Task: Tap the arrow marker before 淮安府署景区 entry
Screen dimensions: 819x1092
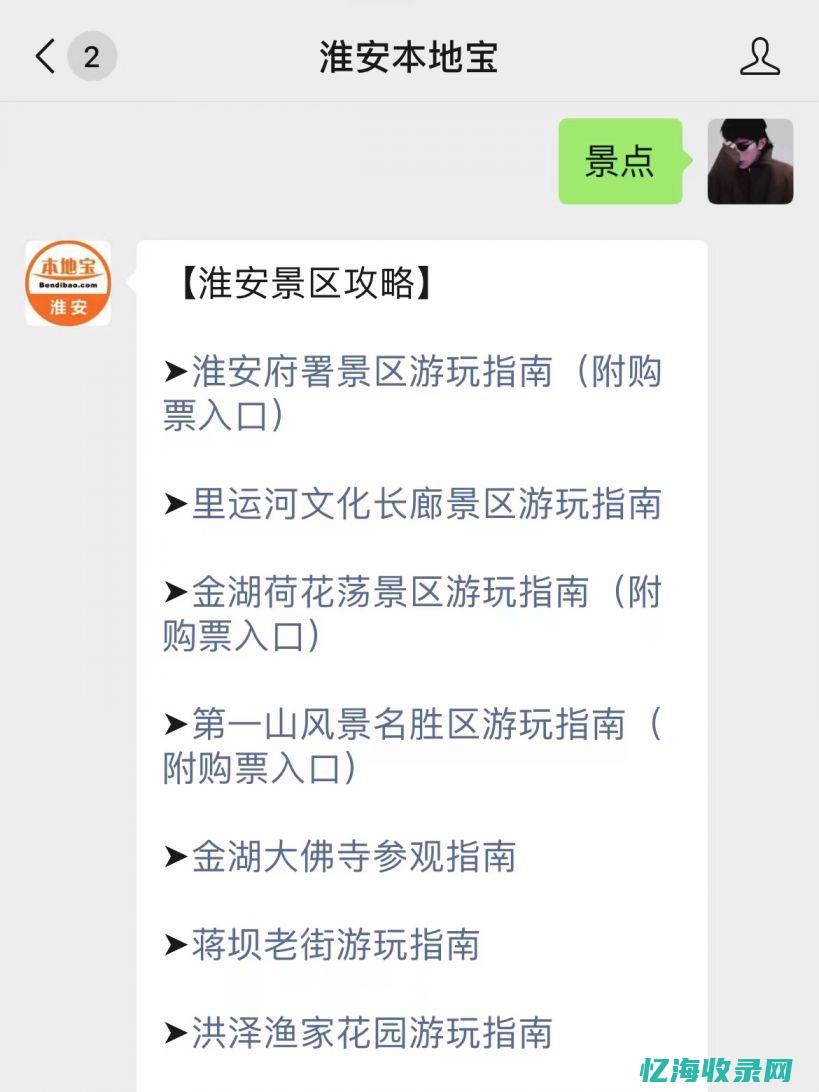Action: coord(175,370)
